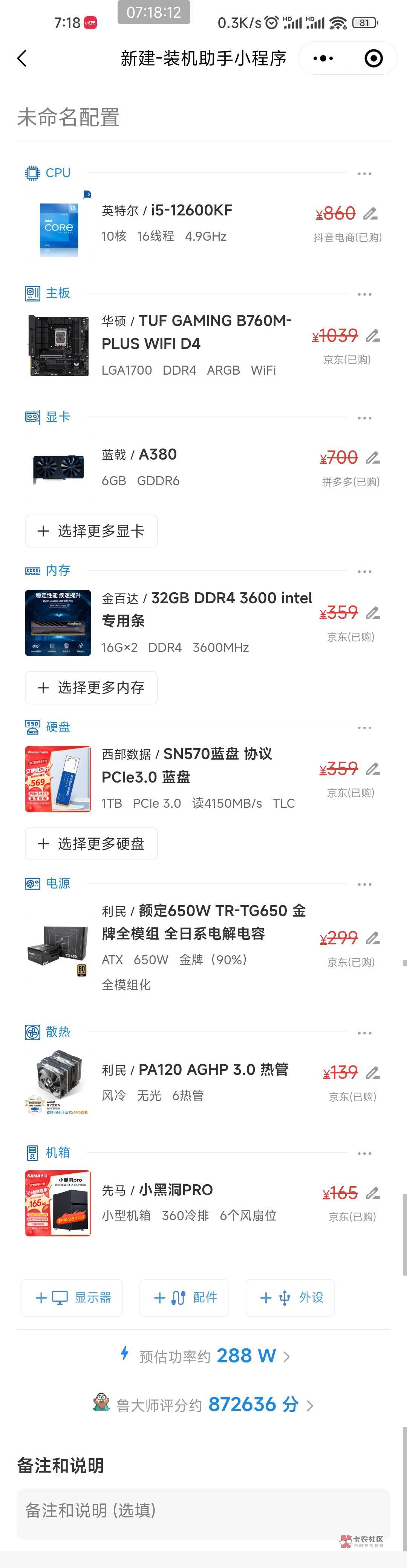Edit the price of the i5-12600KF
This screenshot has height=1568, width=407.
(x=370, y=214)
